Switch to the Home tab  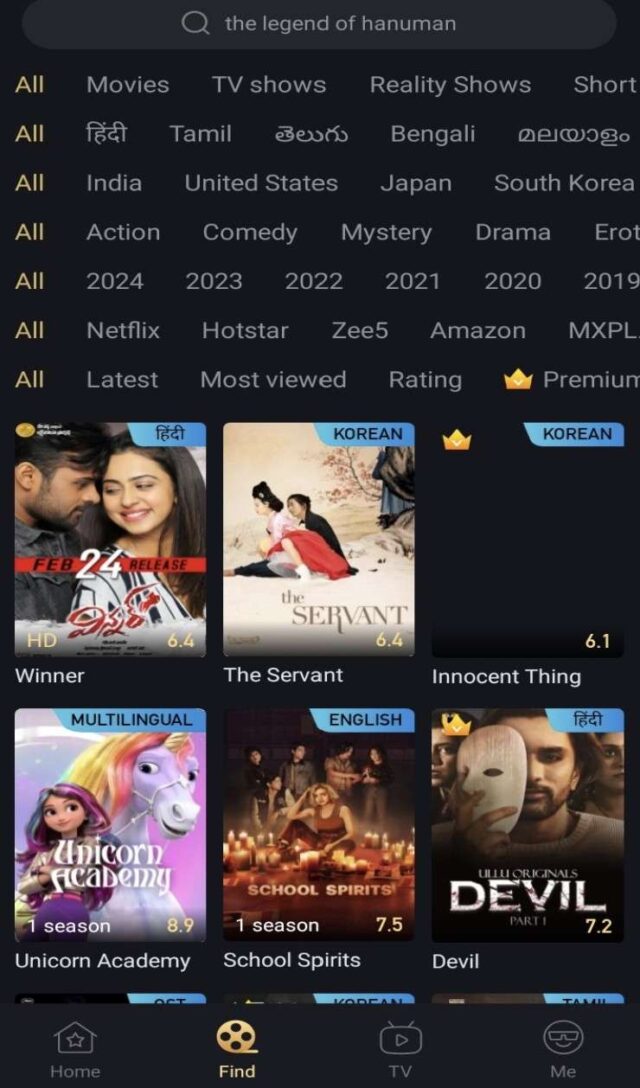click(x=75, y=1050)
